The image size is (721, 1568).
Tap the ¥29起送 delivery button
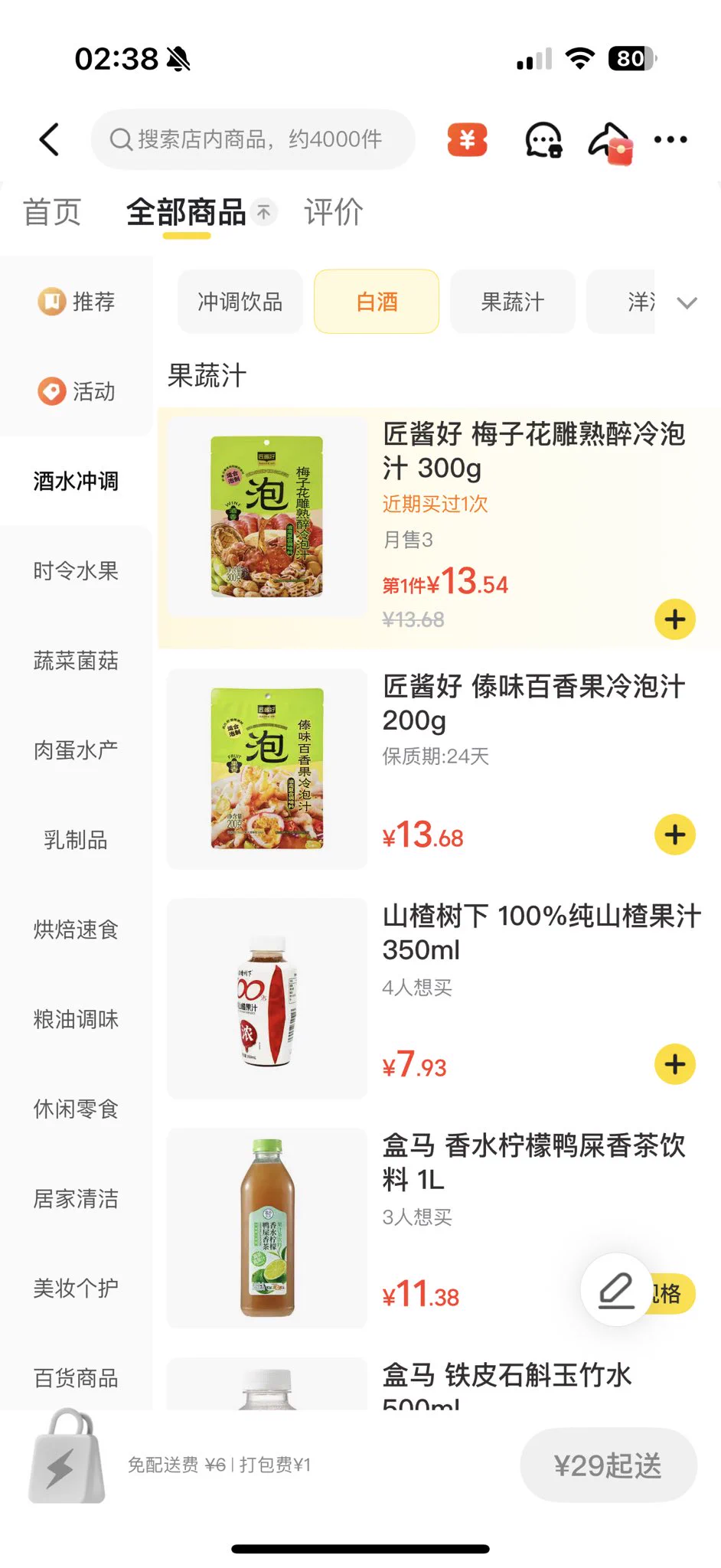coord(608,1464)
